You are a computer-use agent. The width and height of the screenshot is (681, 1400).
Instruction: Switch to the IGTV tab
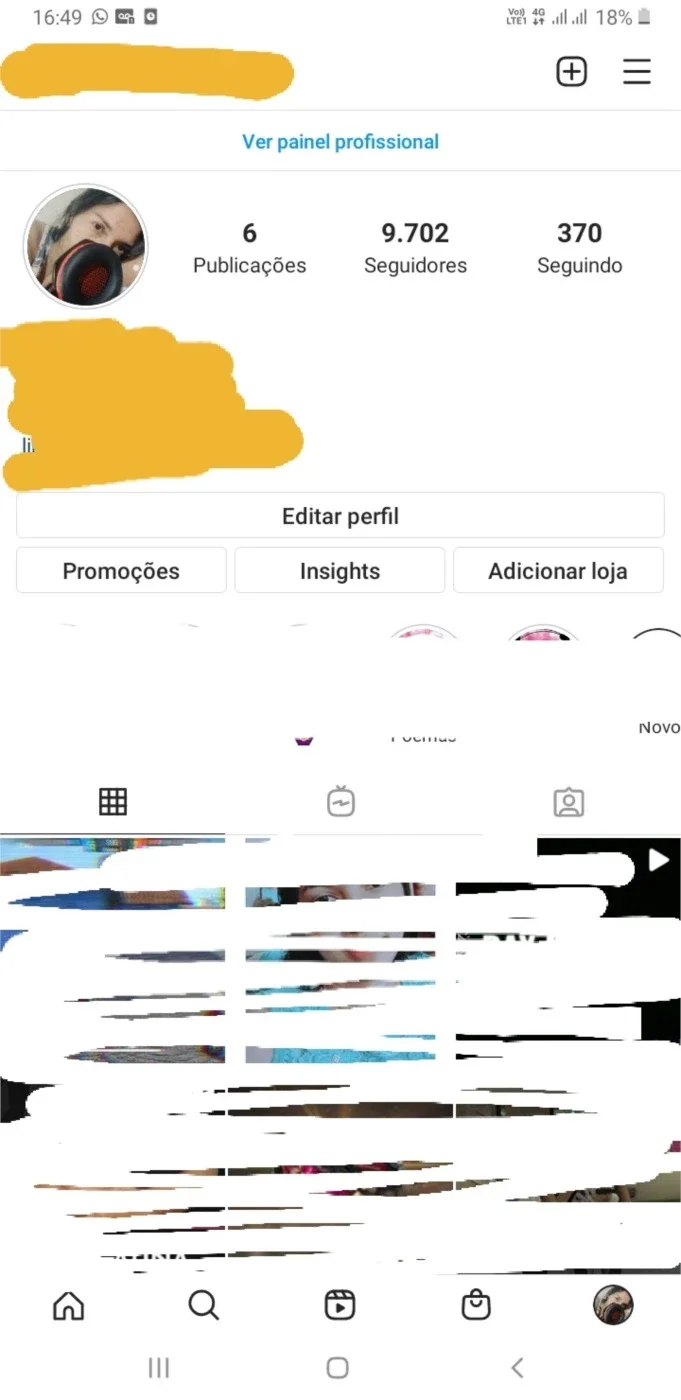341,802
